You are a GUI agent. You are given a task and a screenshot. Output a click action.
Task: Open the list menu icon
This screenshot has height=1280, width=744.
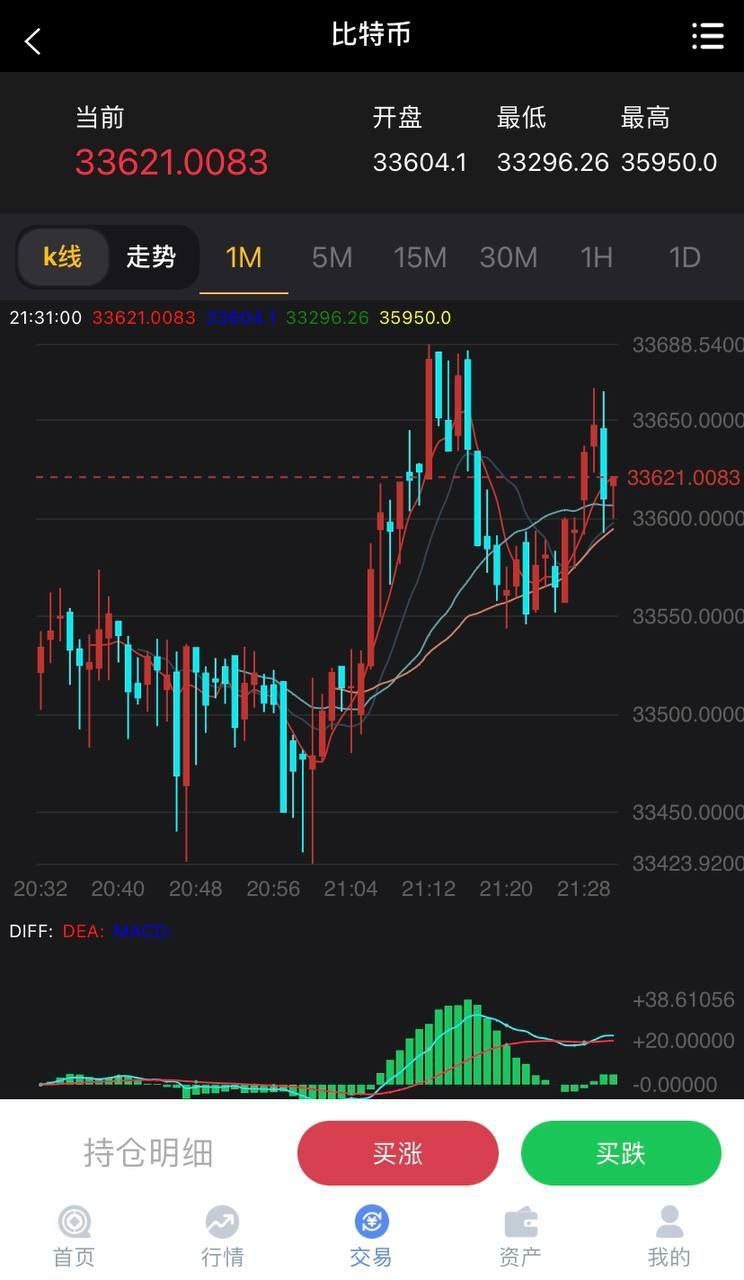point(707,37)
